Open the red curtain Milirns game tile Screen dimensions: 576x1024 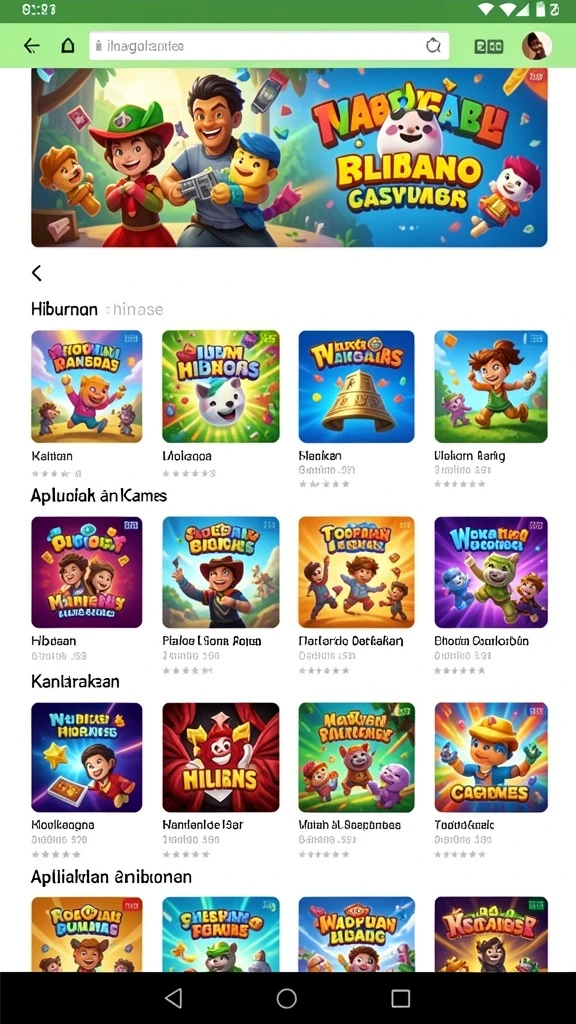point(221,758)
